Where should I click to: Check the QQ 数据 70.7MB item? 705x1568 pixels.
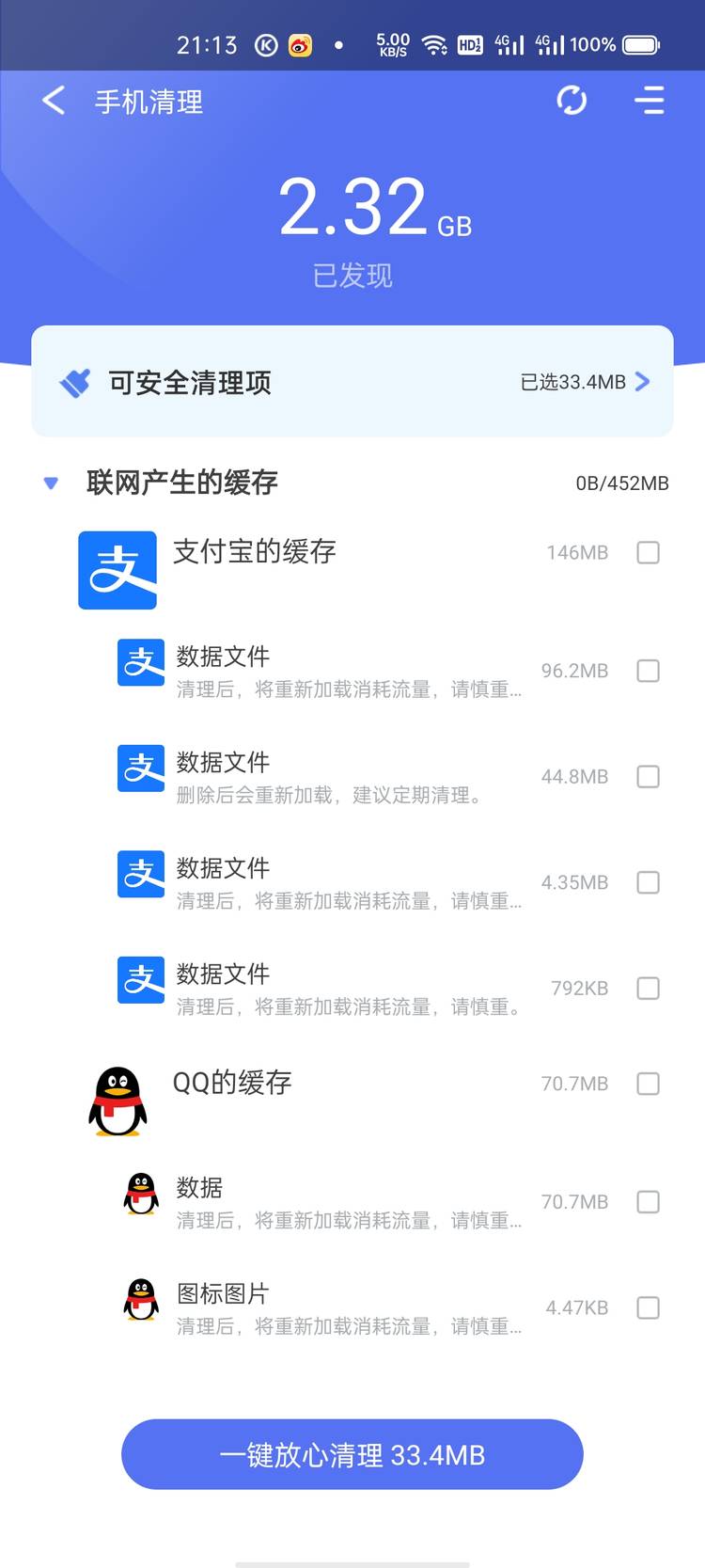coord(648,1202)
